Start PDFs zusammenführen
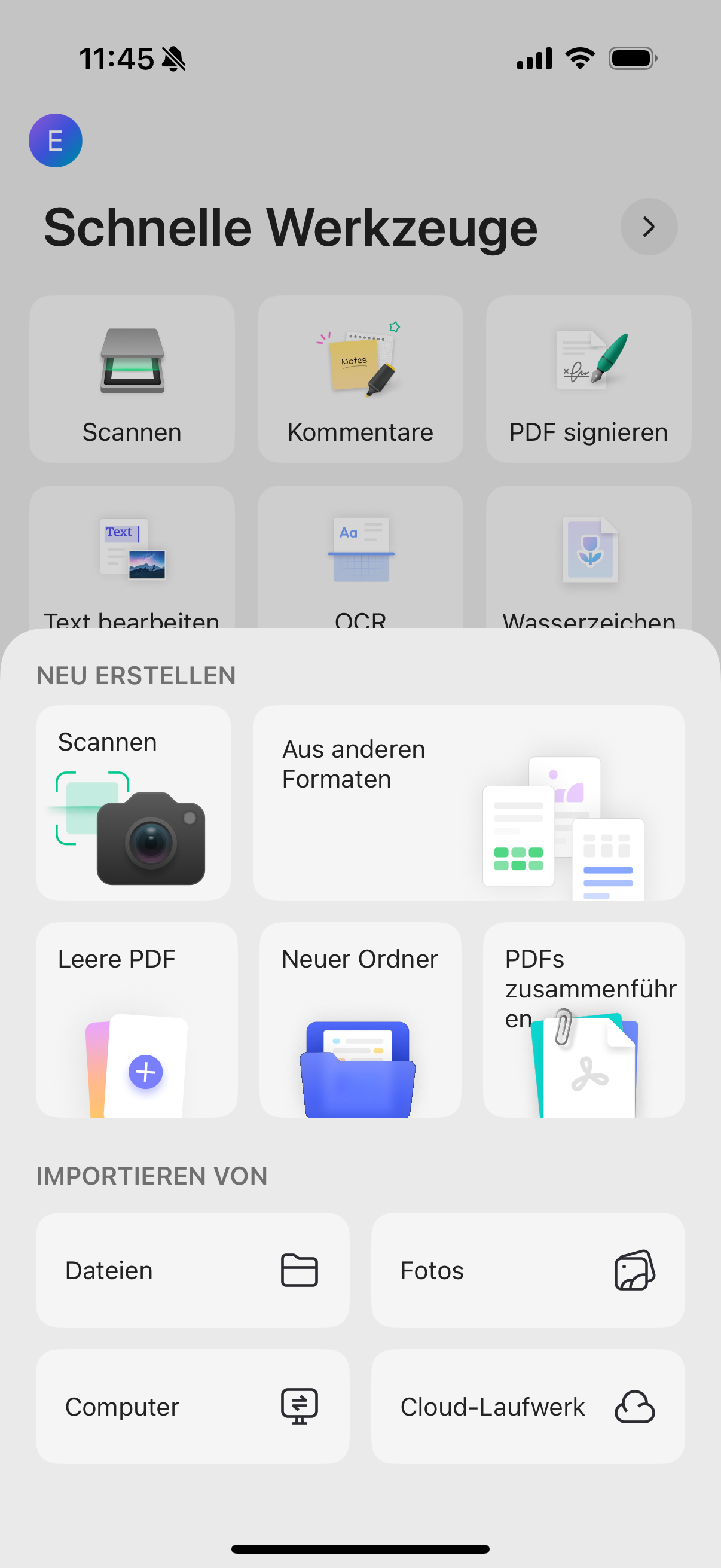Viewport: 721px width, 1568px height. coord(583,1021)
